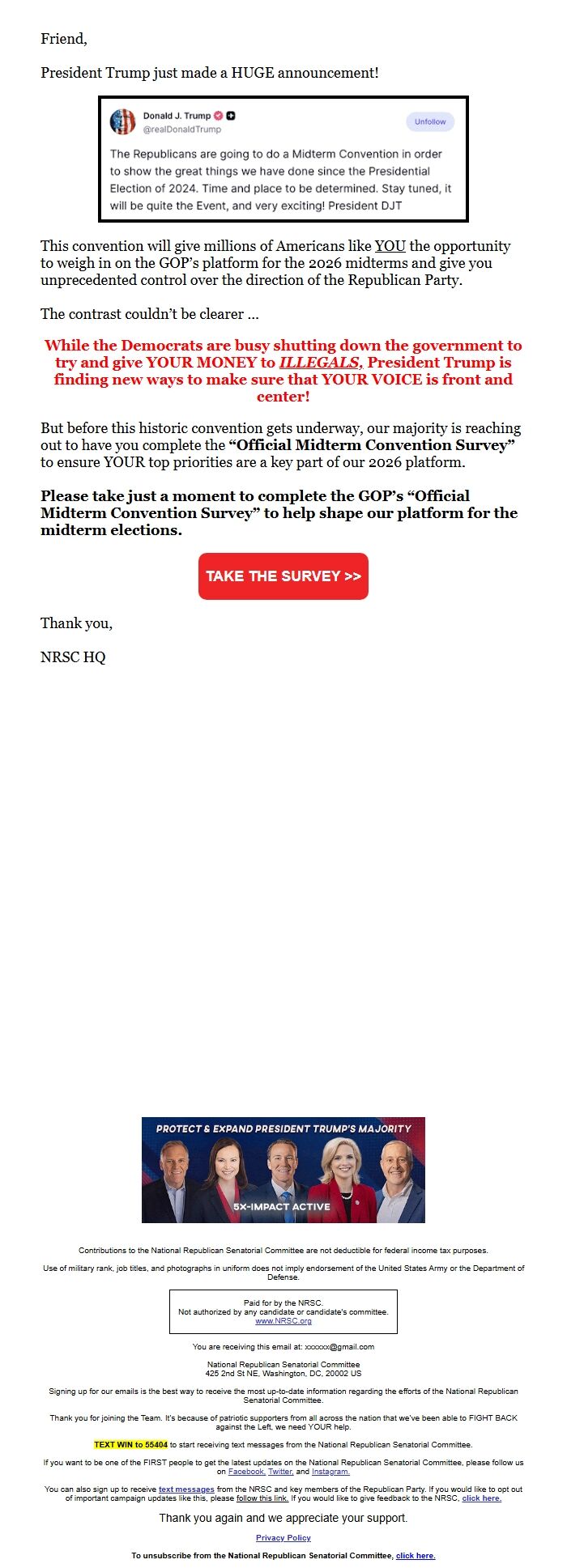Opt out with the follow this link text
Image resolution: width=567 pixels, height=1568 pixels.
click(x=262, y=1498)
